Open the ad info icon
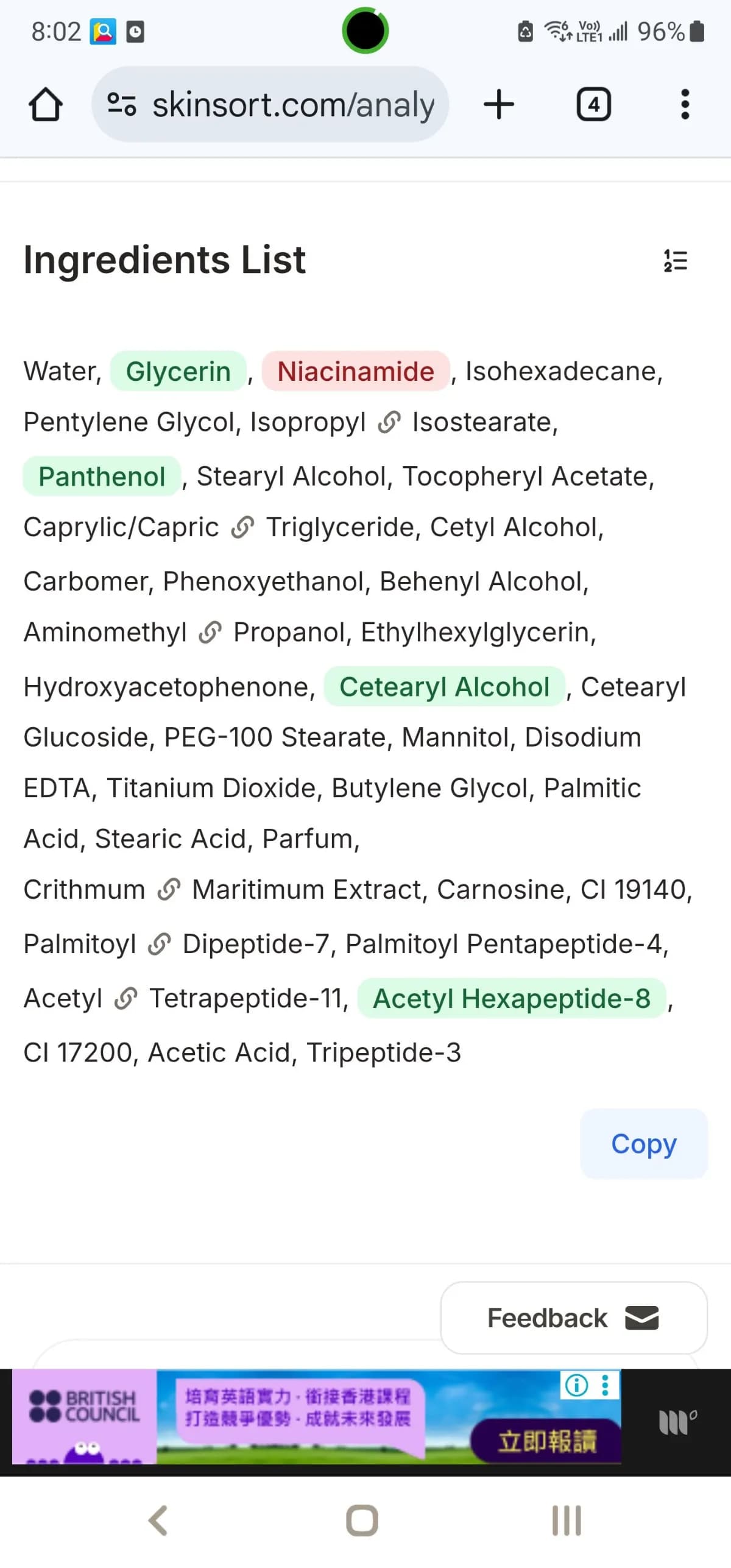The width and height of the screenshot is (731, 1568). [576, 1385]
